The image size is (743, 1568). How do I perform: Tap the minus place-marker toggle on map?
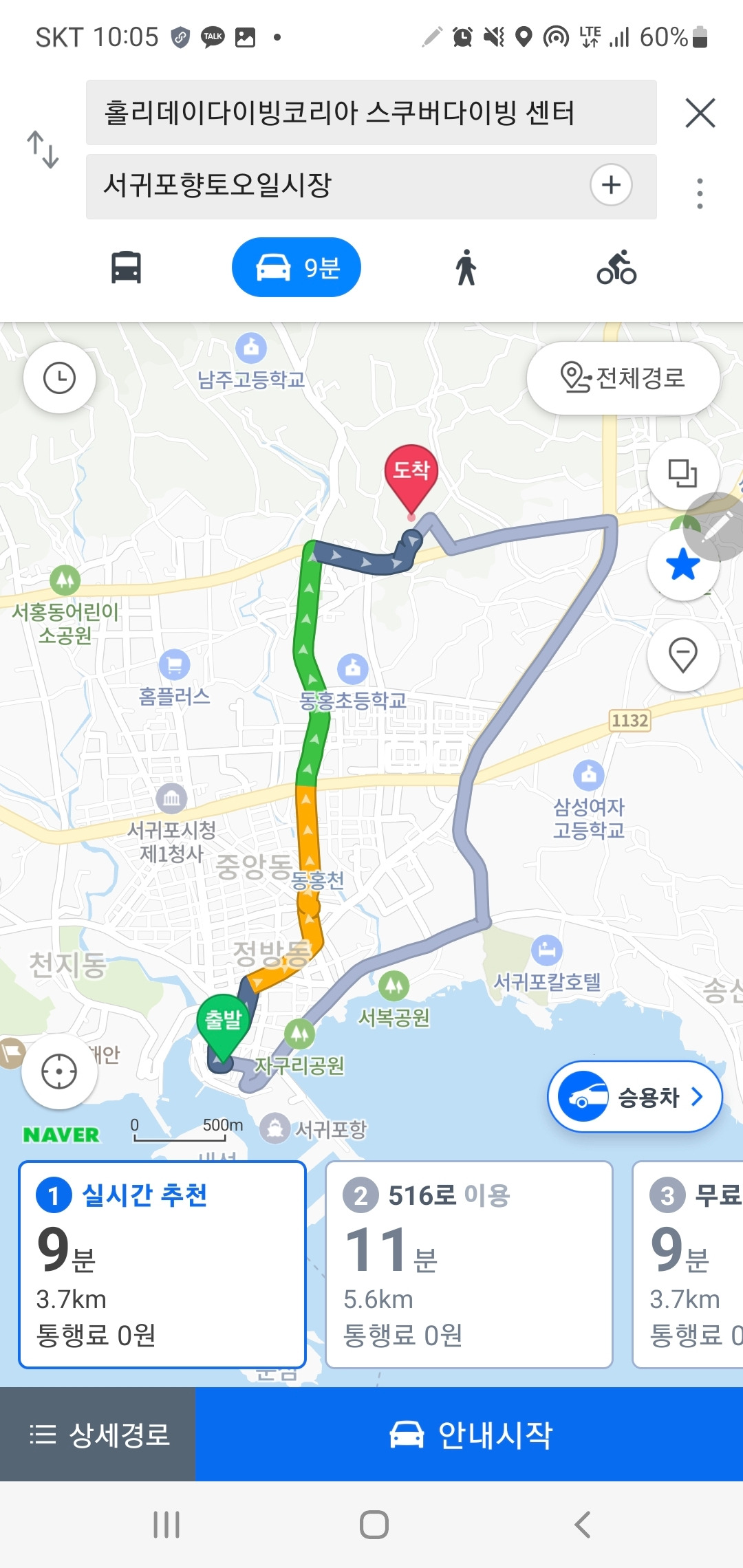(x=682, y=658)
